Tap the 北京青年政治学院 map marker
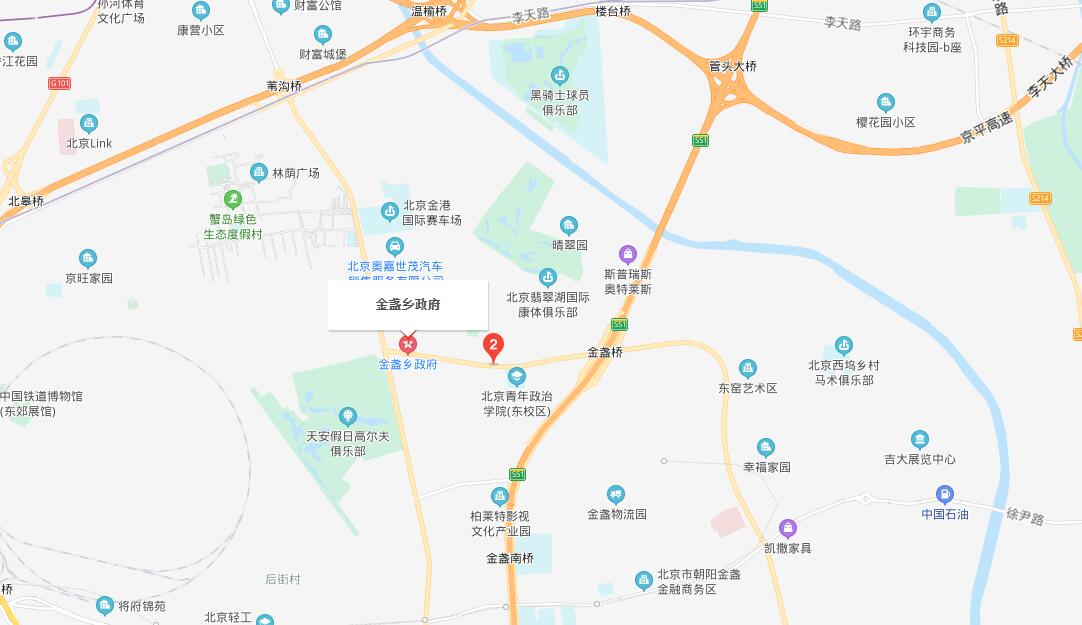The image size is (1082, 625). (x=517, y=377)
